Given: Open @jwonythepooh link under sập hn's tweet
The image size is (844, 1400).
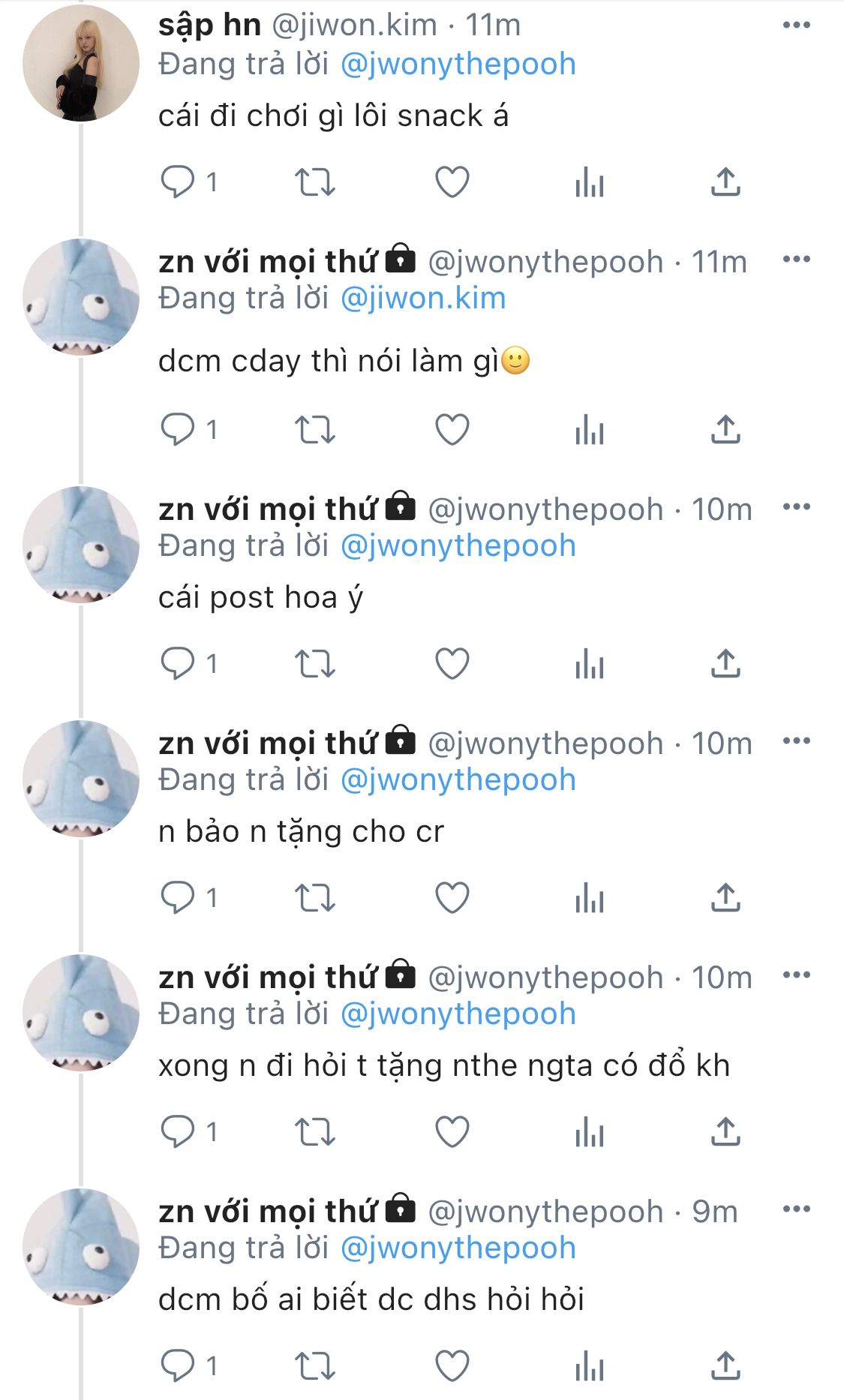Looking at the screenshot, I should point(458,65).
